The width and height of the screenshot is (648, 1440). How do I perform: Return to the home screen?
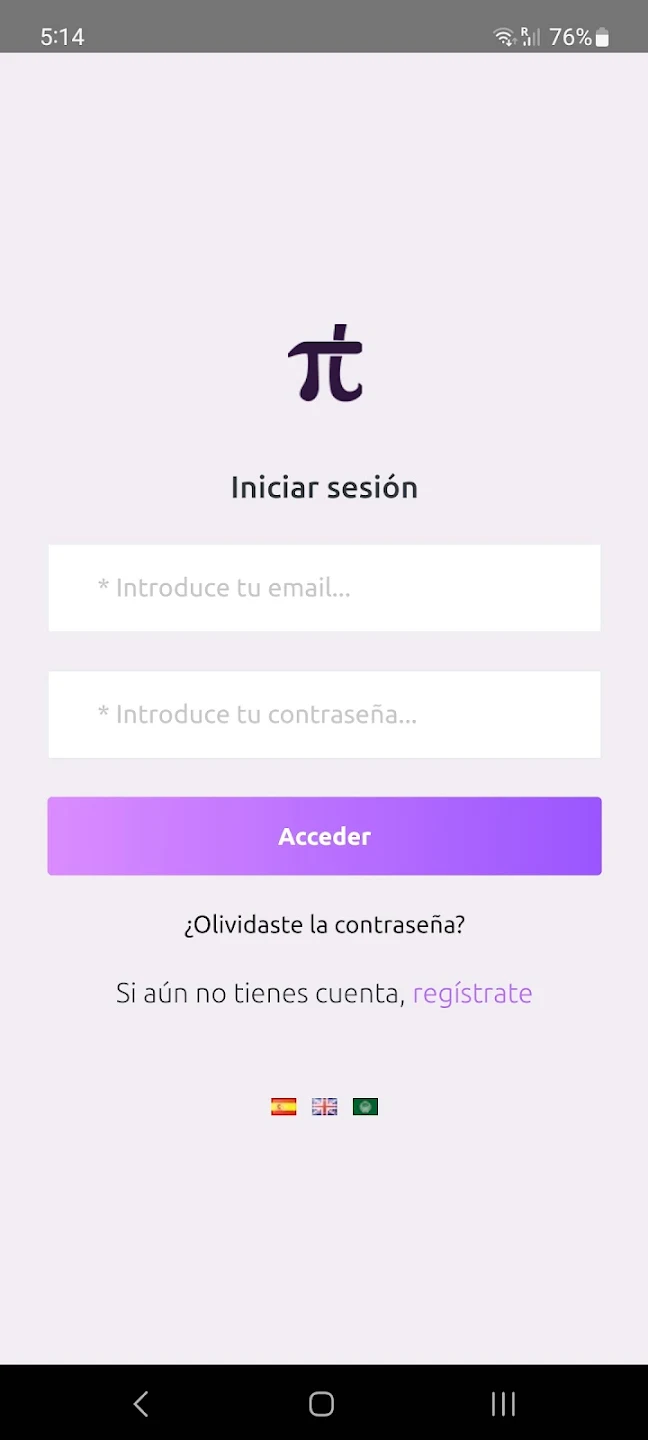pos(321,1404)
